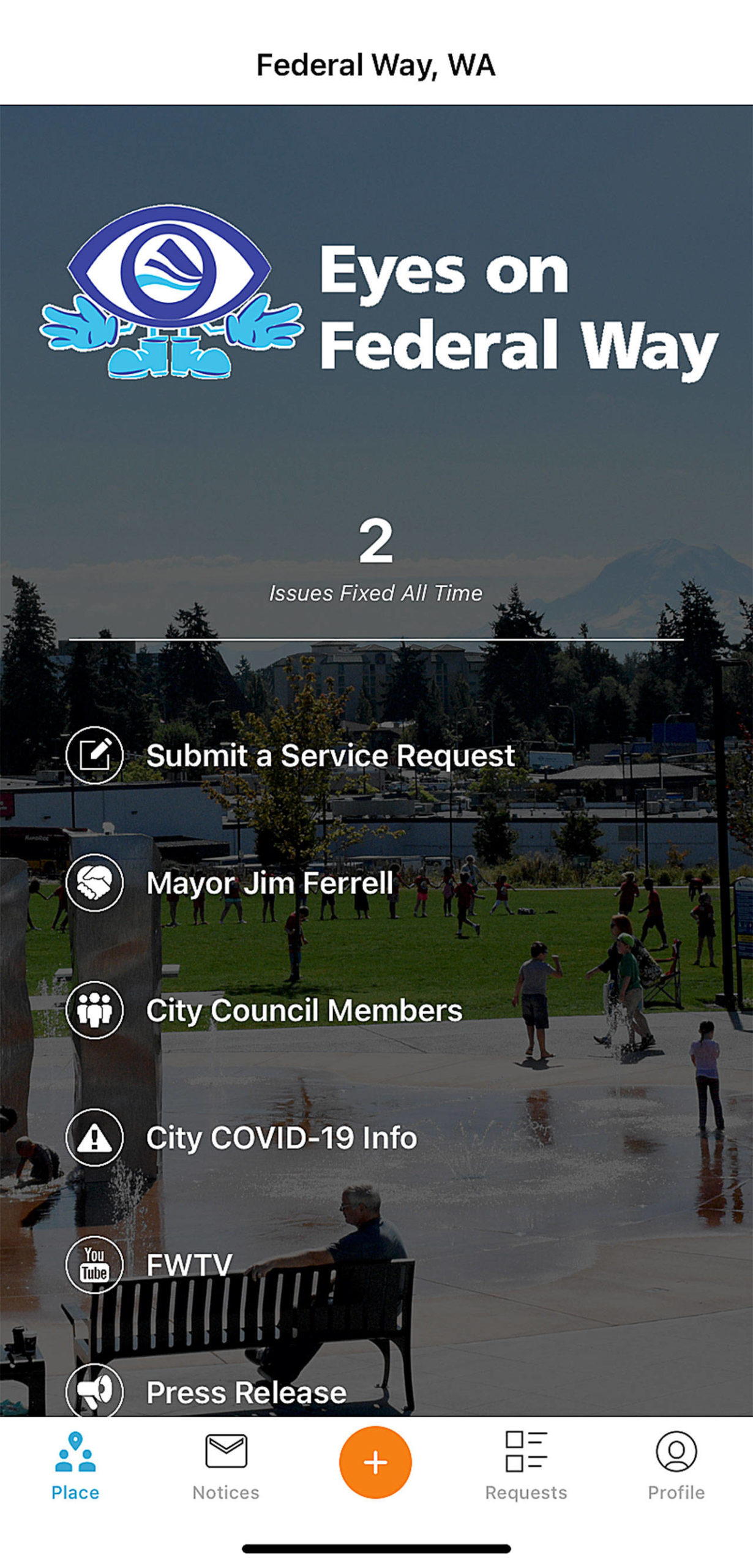
Task: Open Submit a Service Request
Action: pyautogui.click(x=329, y=755)
